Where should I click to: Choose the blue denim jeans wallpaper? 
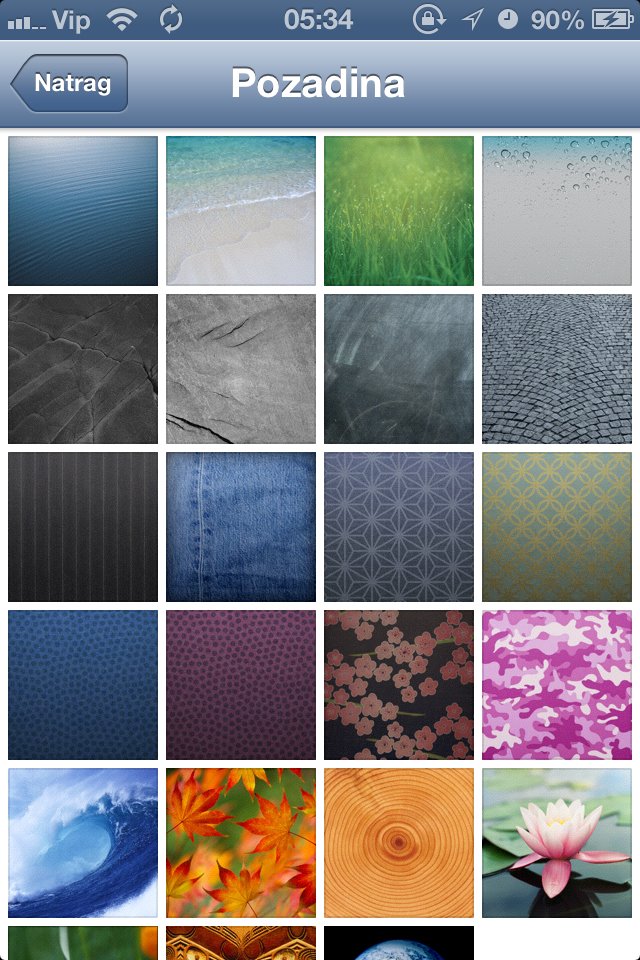click(241, 527)
